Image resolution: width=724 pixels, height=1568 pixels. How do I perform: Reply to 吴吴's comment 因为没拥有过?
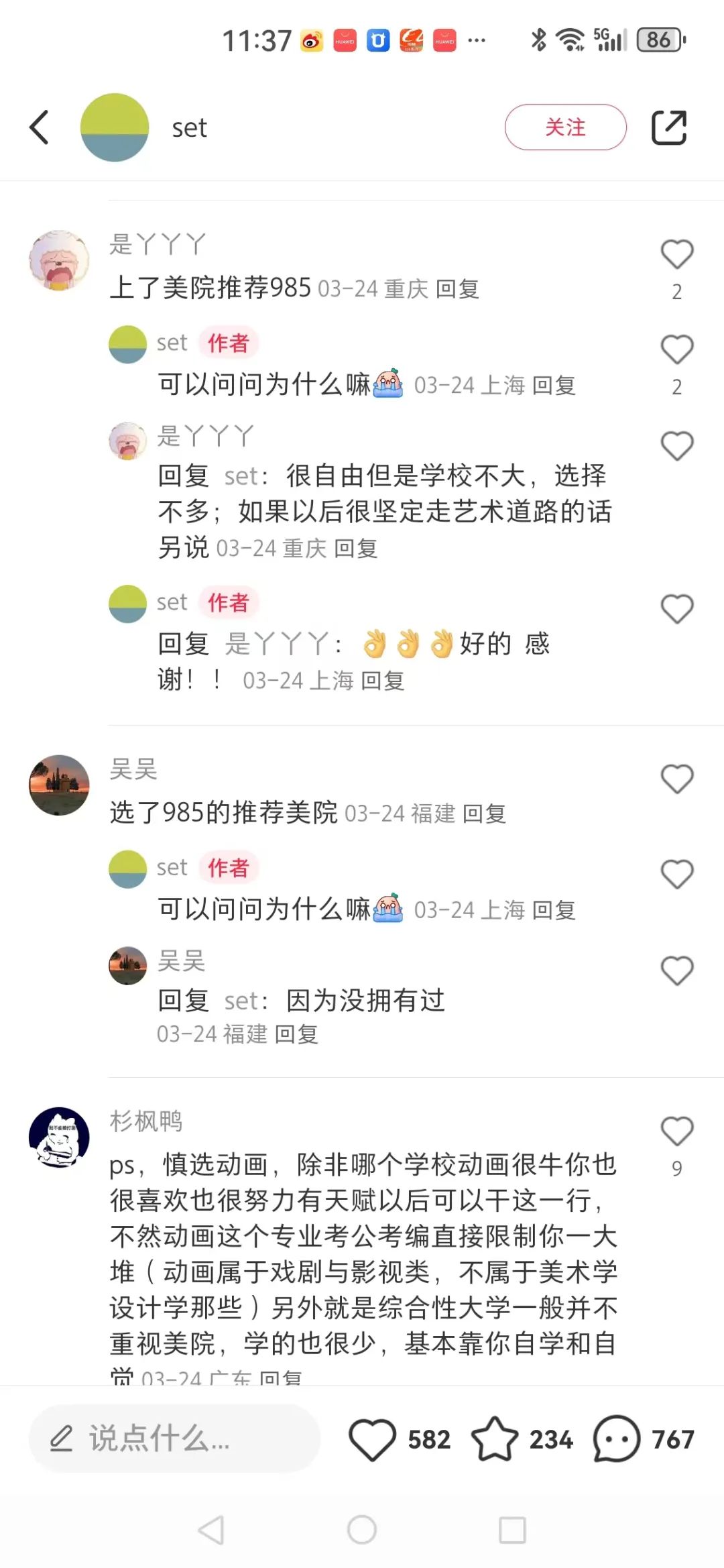point(296,1034)
